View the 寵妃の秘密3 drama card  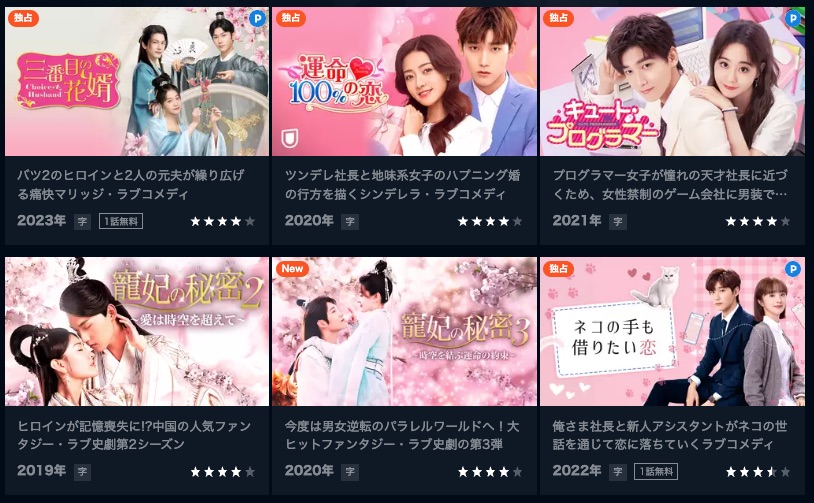click(404, 332)
